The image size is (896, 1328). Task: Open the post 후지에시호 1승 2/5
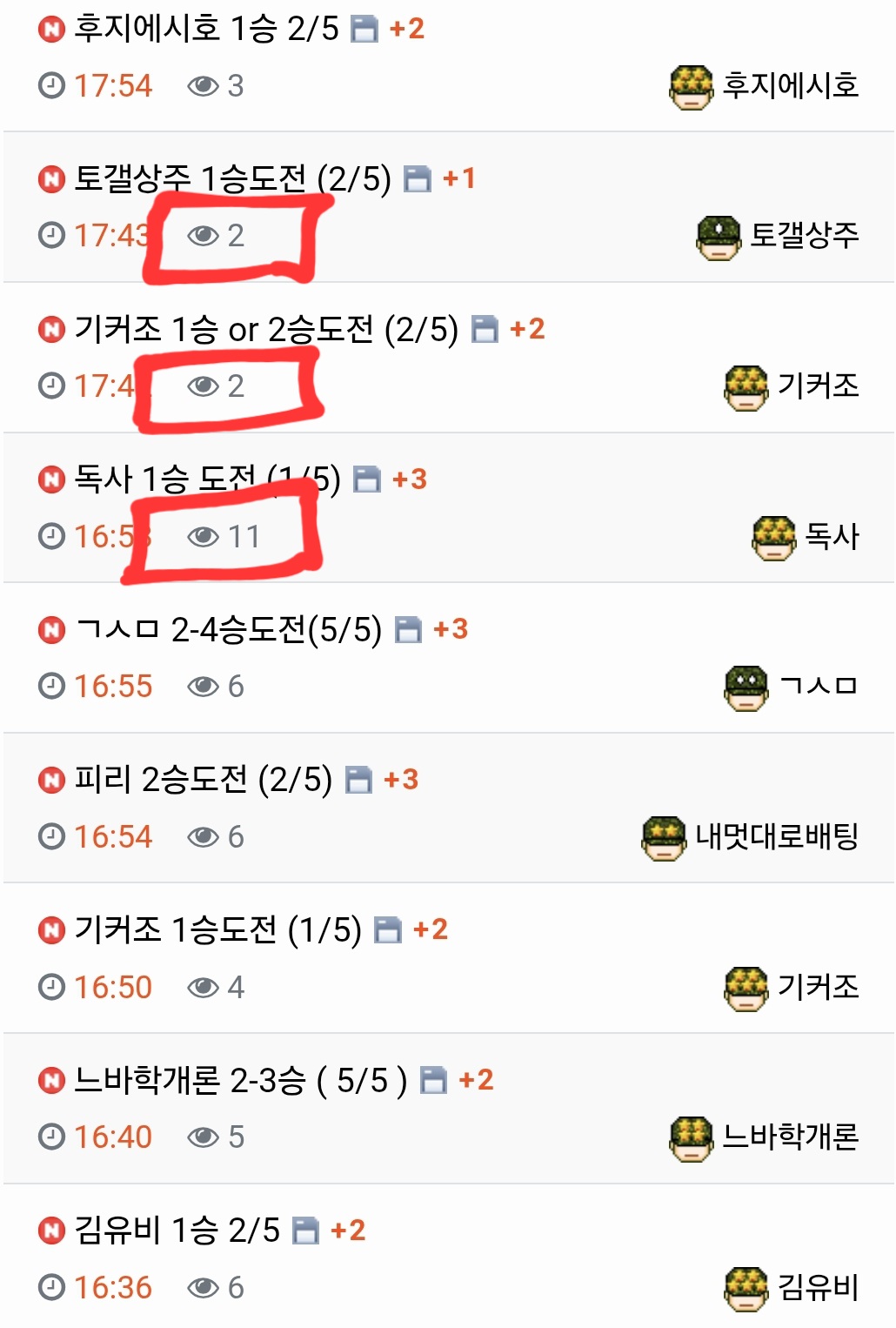(205, 29)
